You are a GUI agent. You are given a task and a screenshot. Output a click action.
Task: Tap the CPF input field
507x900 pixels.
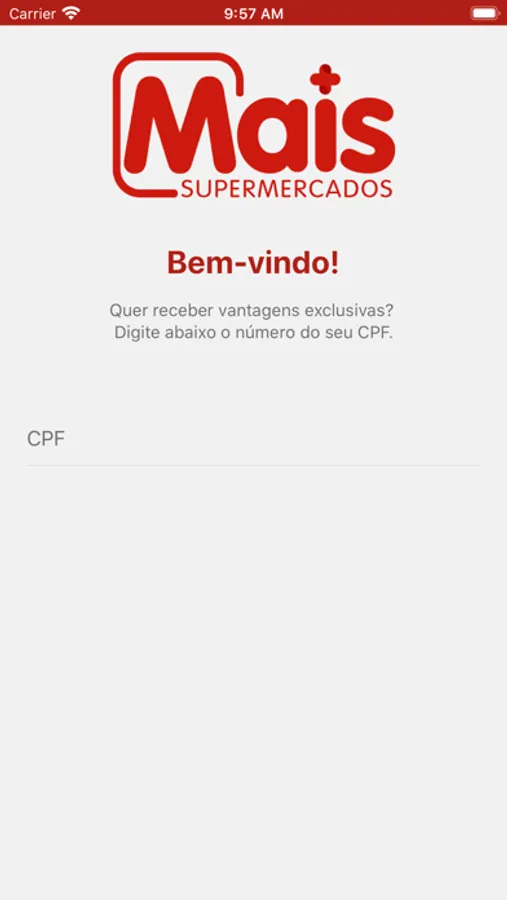click(253, 439)
